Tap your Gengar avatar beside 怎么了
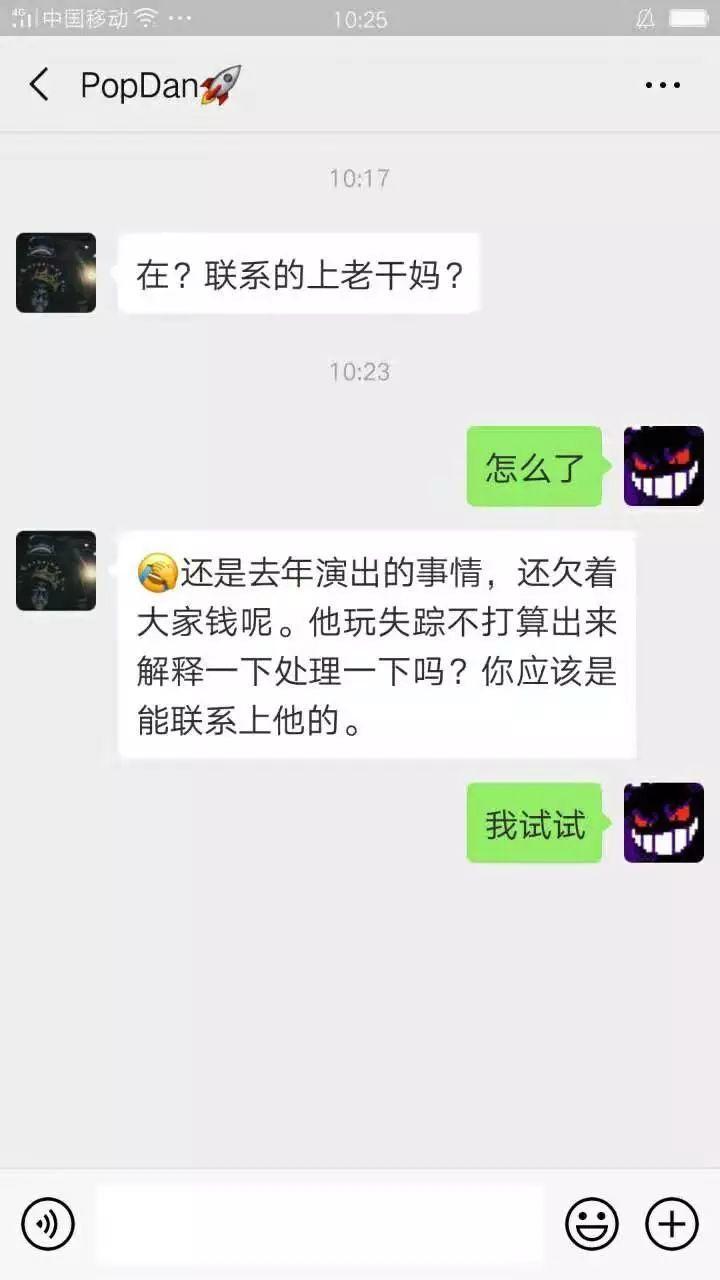This screenshot has height=1280, width=720. click(x=663, y=467)
